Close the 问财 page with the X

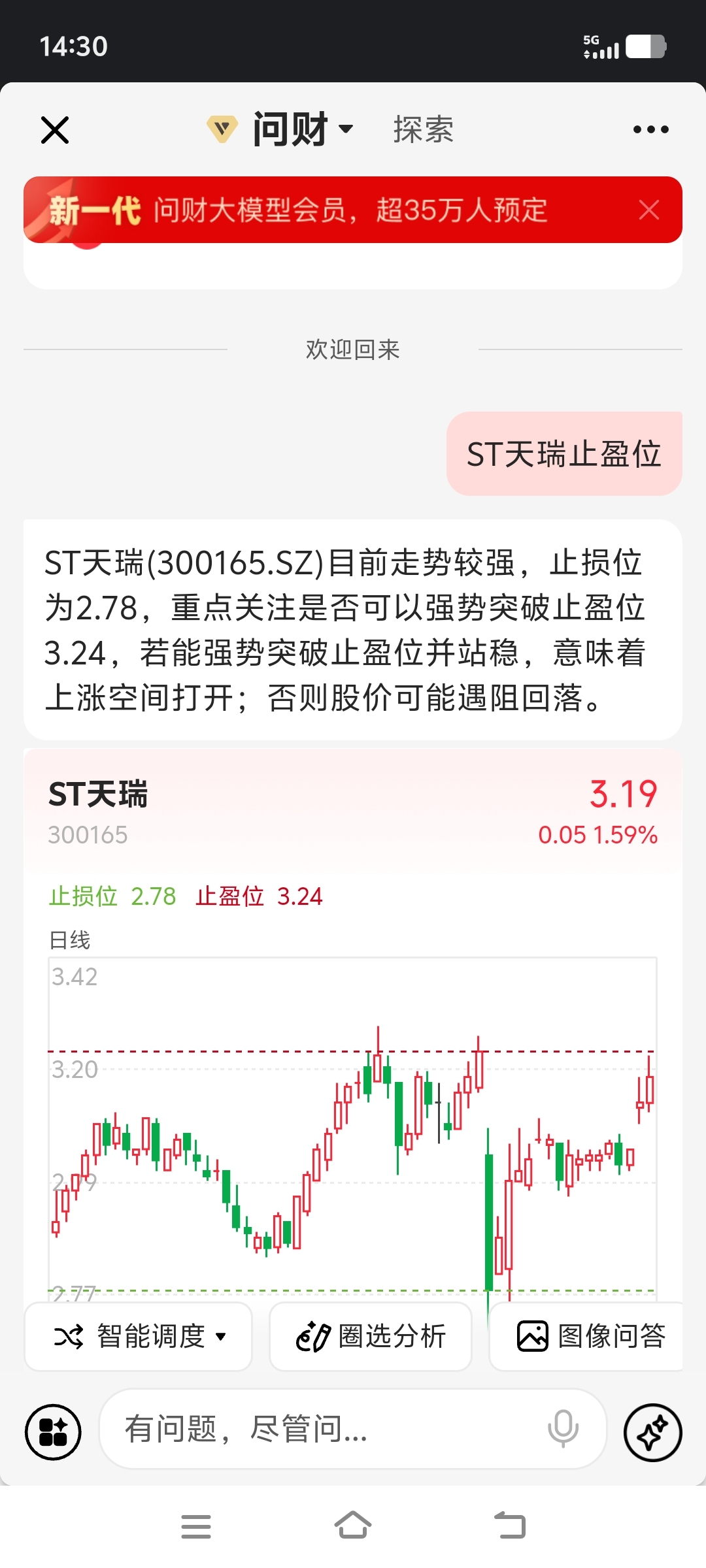click(x=55, y=130)
